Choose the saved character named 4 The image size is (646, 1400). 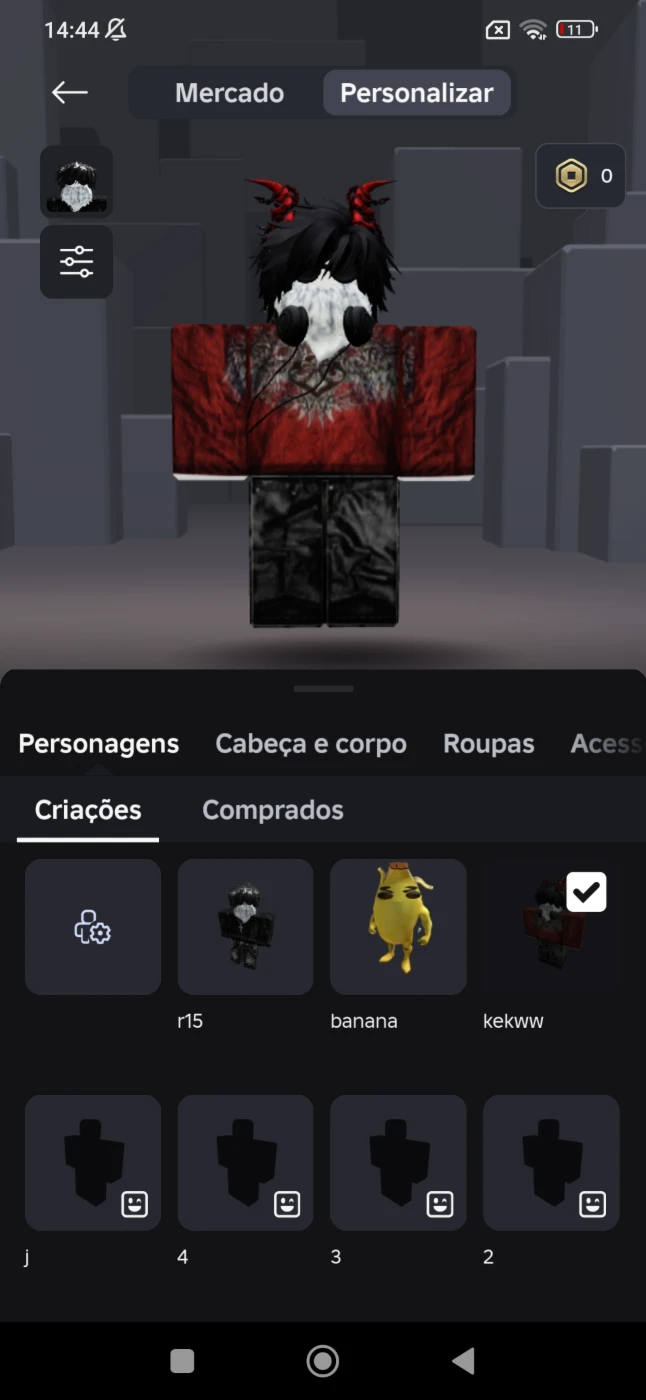point(246,1162)
